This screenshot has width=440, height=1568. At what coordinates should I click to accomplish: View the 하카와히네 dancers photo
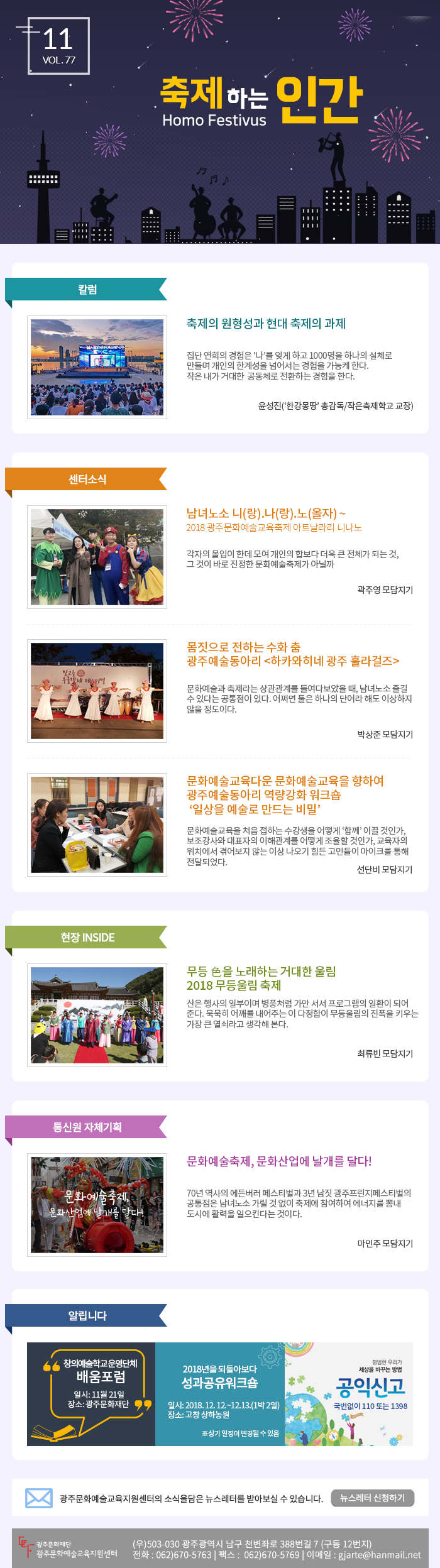pyautogui.click(x=97, y=691)
